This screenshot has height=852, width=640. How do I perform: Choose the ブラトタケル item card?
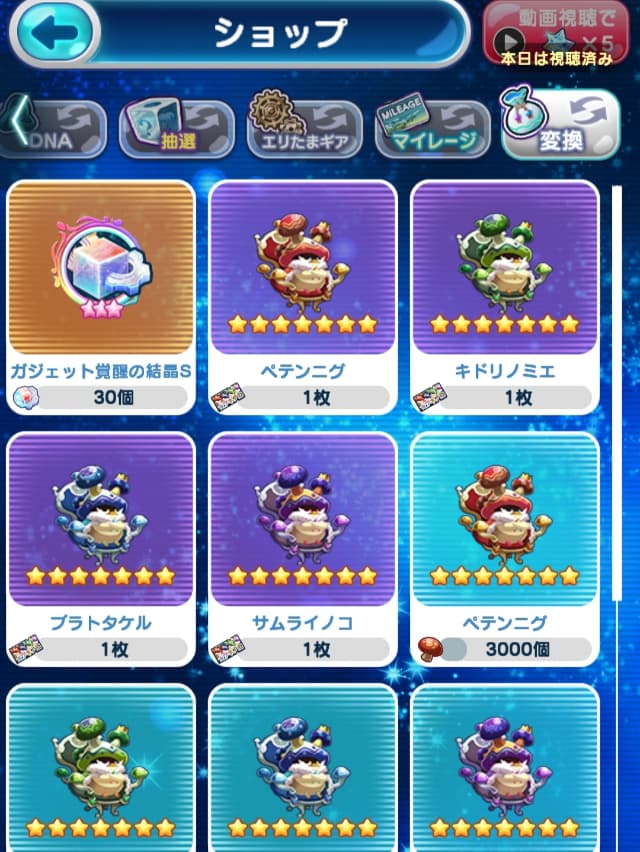(101, 547)
